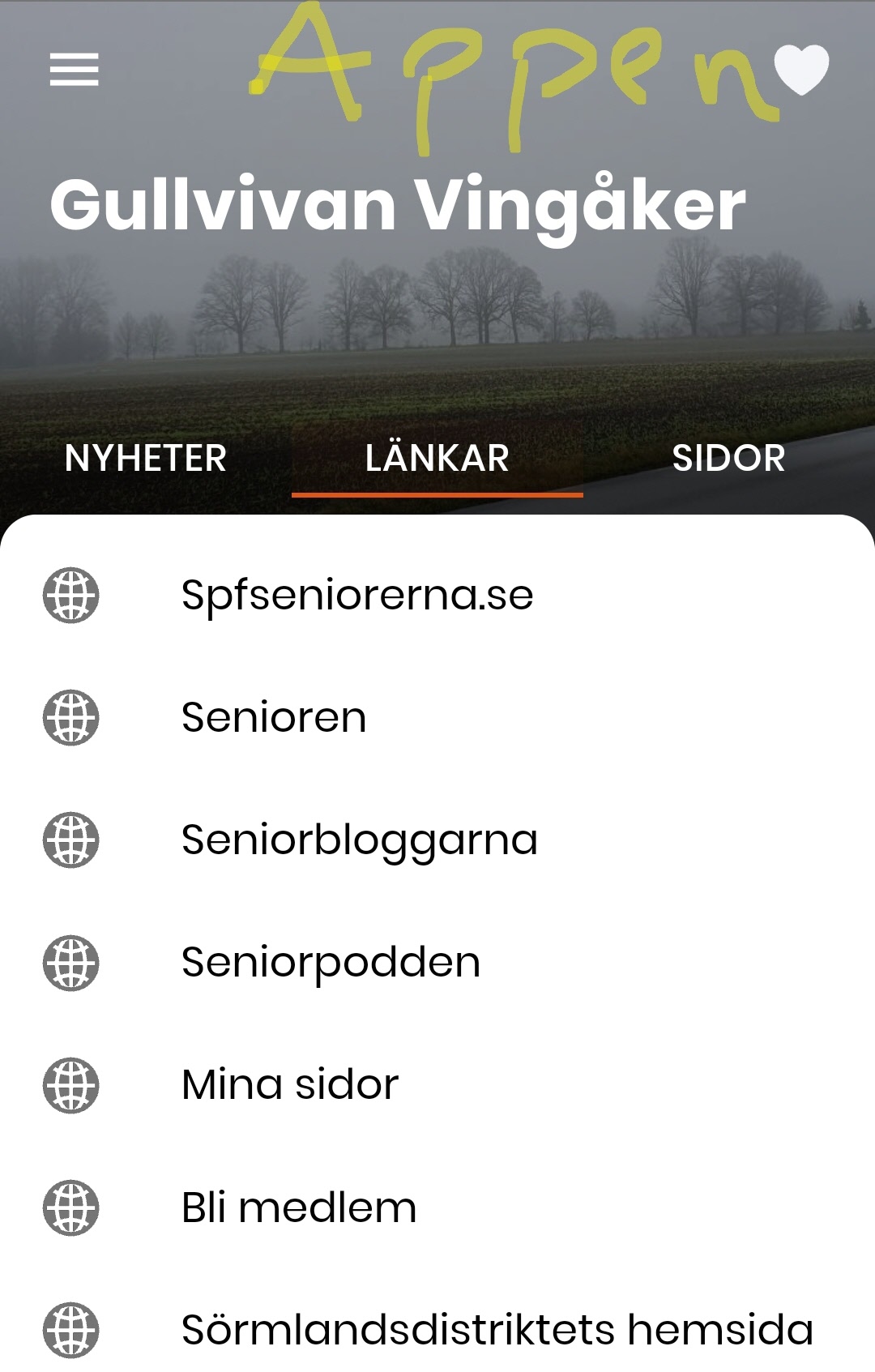This screenshot has width=875, height=1372.
Task: Tap the Bli medlem row
Action: pyautogui.click(x=299, y=1207)
